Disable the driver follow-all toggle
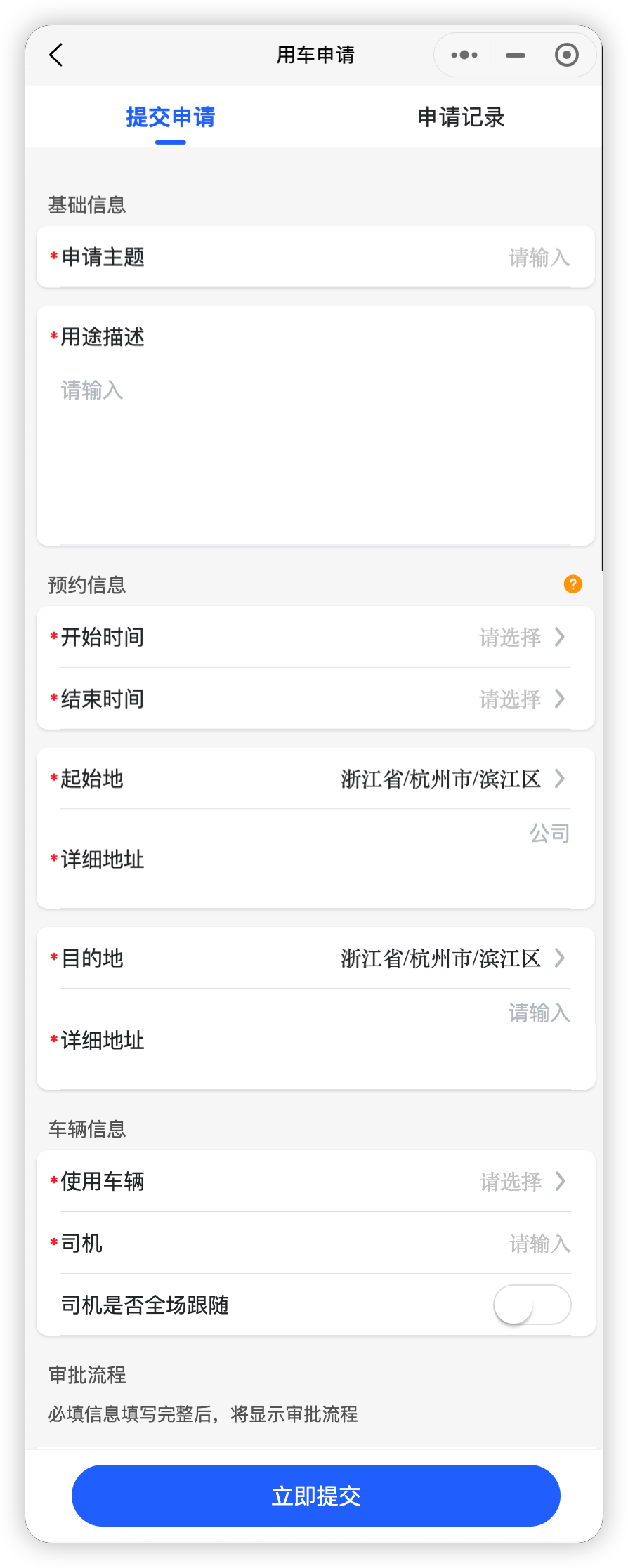Viewport: 628px width, 1568px height. (x=531, y=1305)
